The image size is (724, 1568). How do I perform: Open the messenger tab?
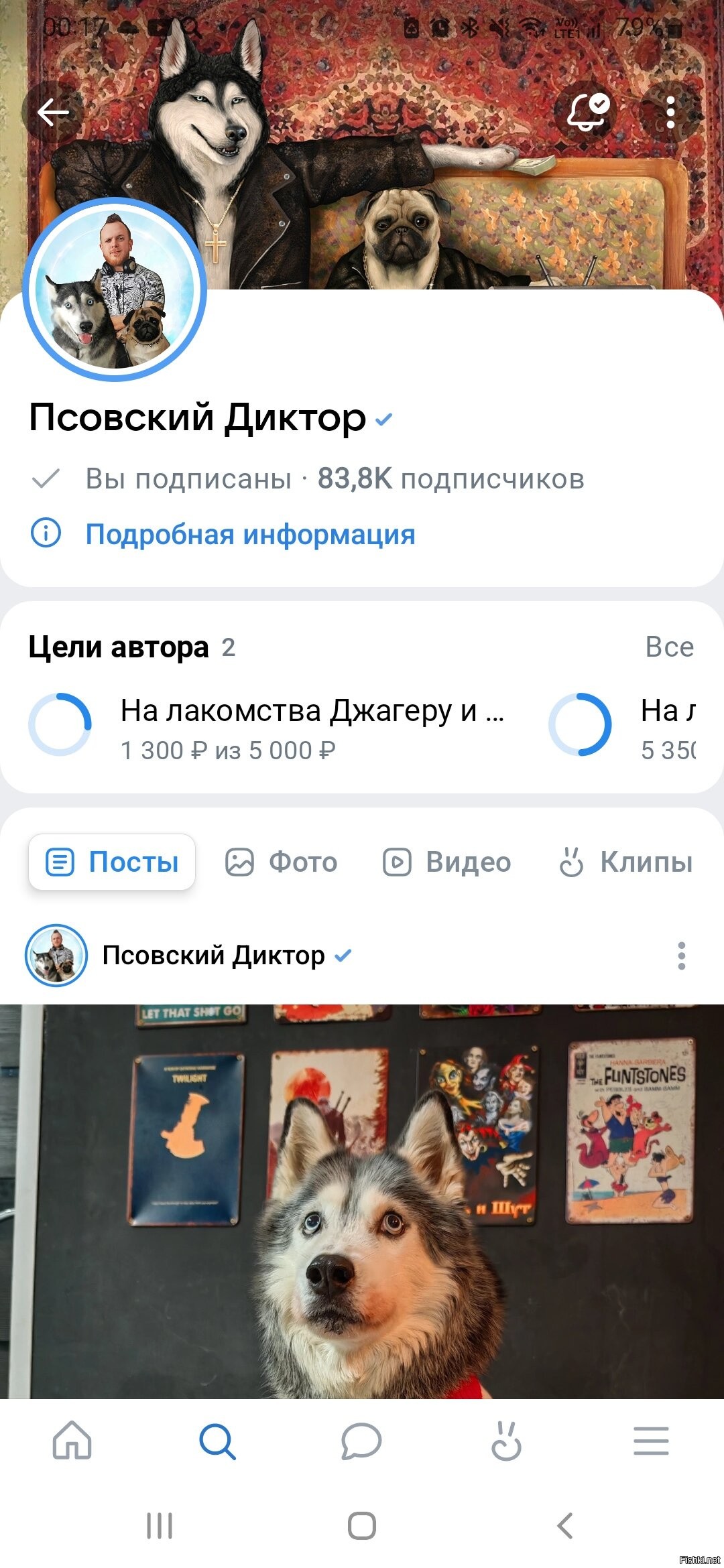click(361, 1440)
